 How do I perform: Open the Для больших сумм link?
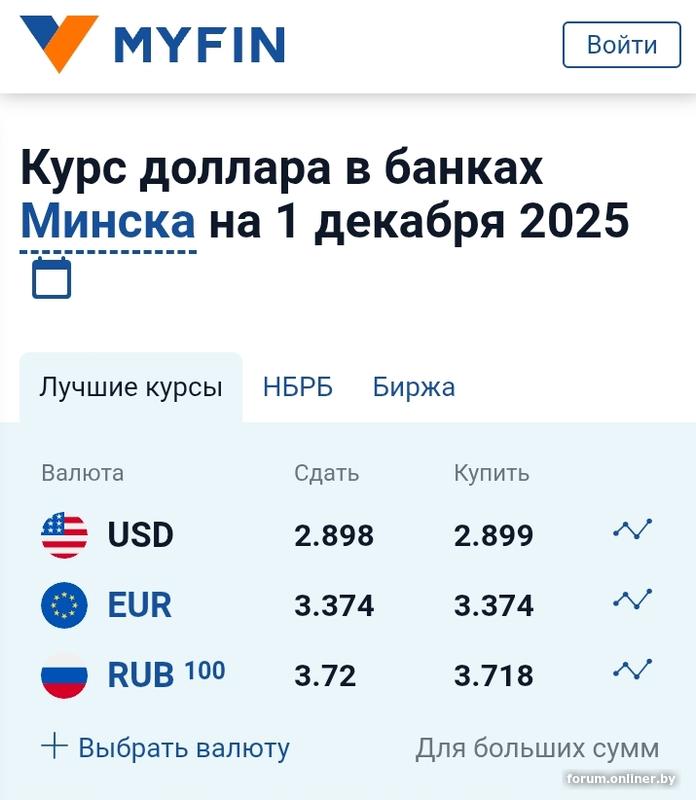tap(537, 747)
